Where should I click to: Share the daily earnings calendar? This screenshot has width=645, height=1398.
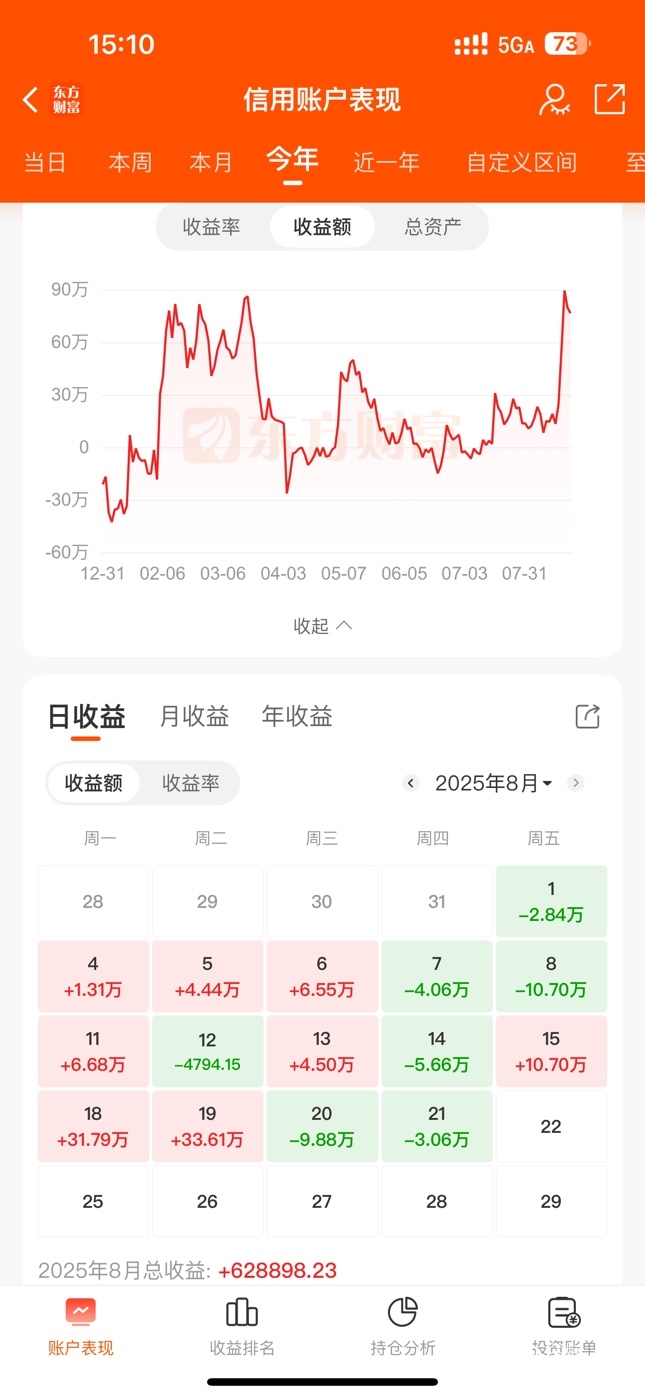(x=587, y=716)
